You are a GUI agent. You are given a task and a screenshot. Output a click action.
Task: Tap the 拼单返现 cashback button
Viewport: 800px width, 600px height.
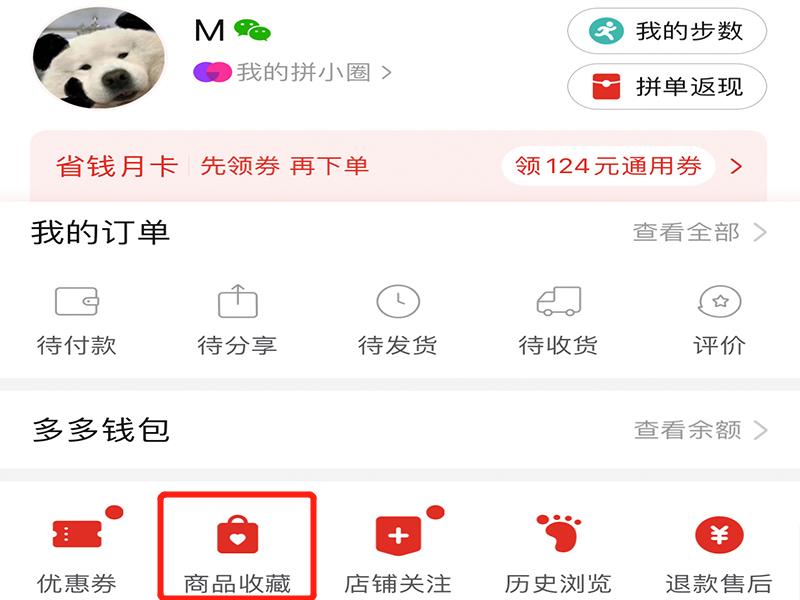667,87
